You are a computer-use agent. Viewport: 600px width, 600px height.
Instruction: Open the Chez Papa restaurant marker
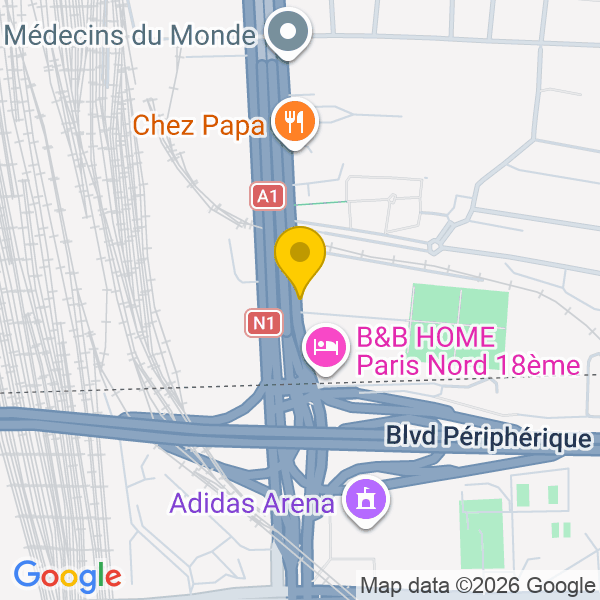[x=293, y=123]
